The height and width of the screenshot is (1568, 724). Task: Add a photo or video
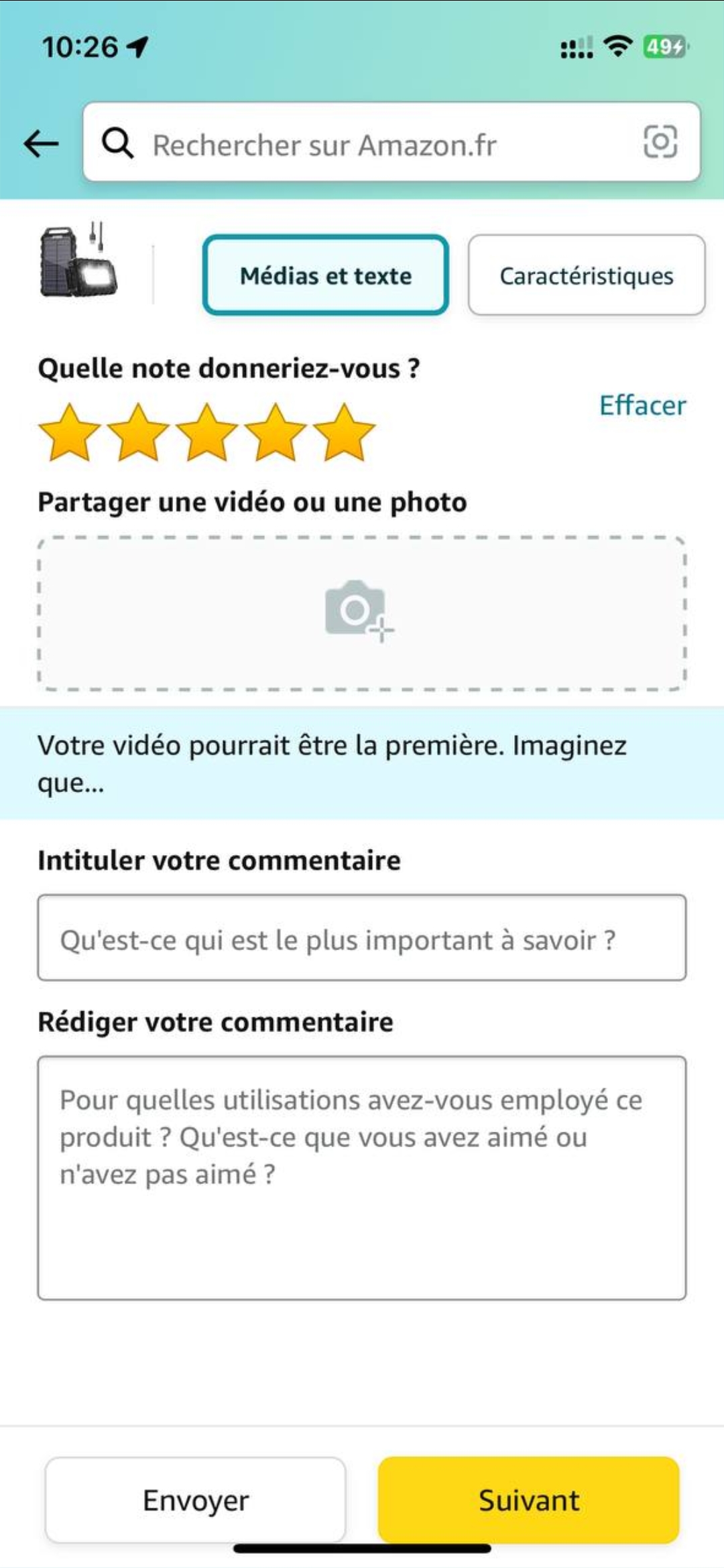click(361, 612)
